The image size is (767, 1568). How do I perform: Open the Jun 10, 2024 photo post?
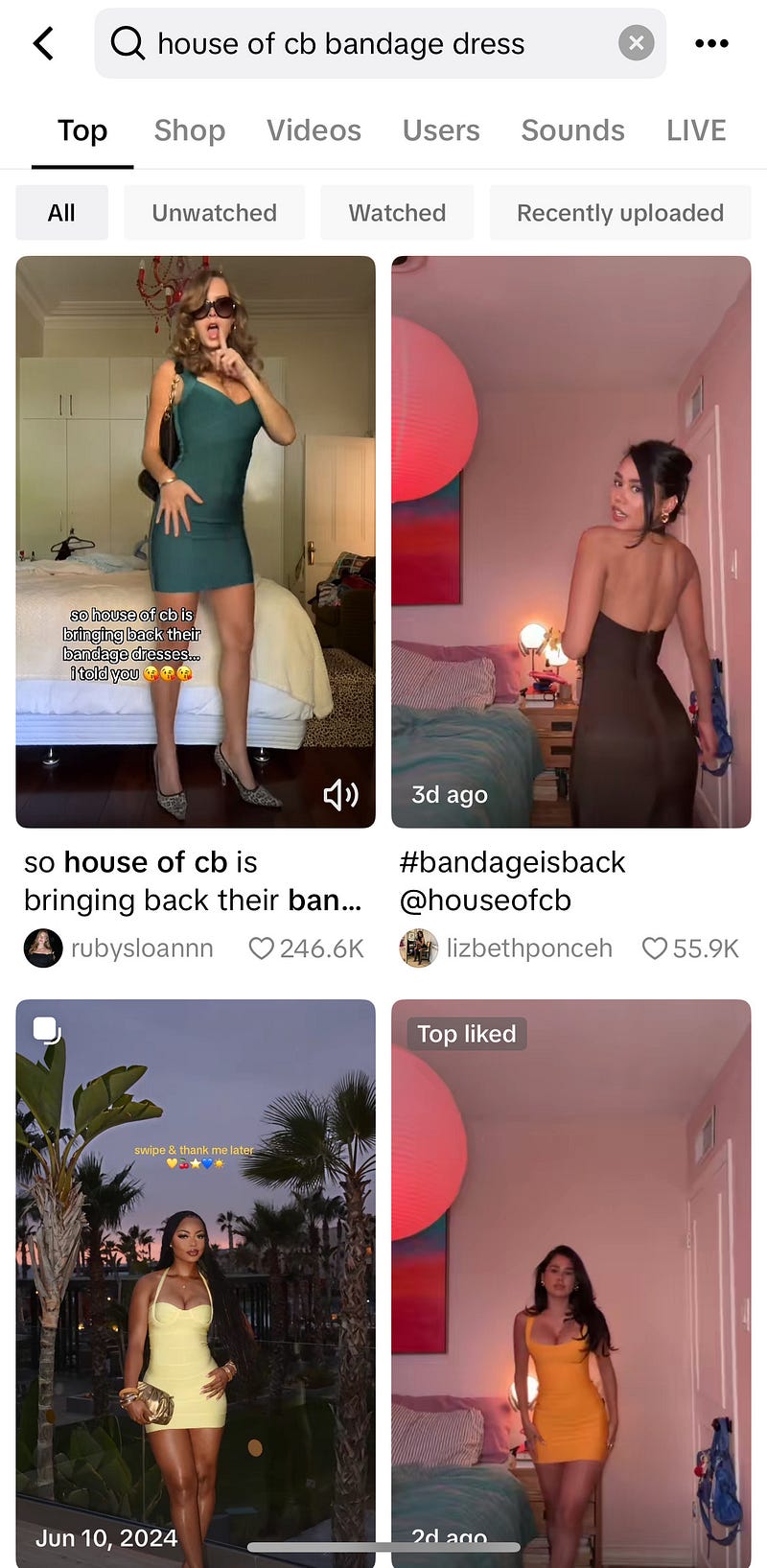click(x=196, y=1275)
